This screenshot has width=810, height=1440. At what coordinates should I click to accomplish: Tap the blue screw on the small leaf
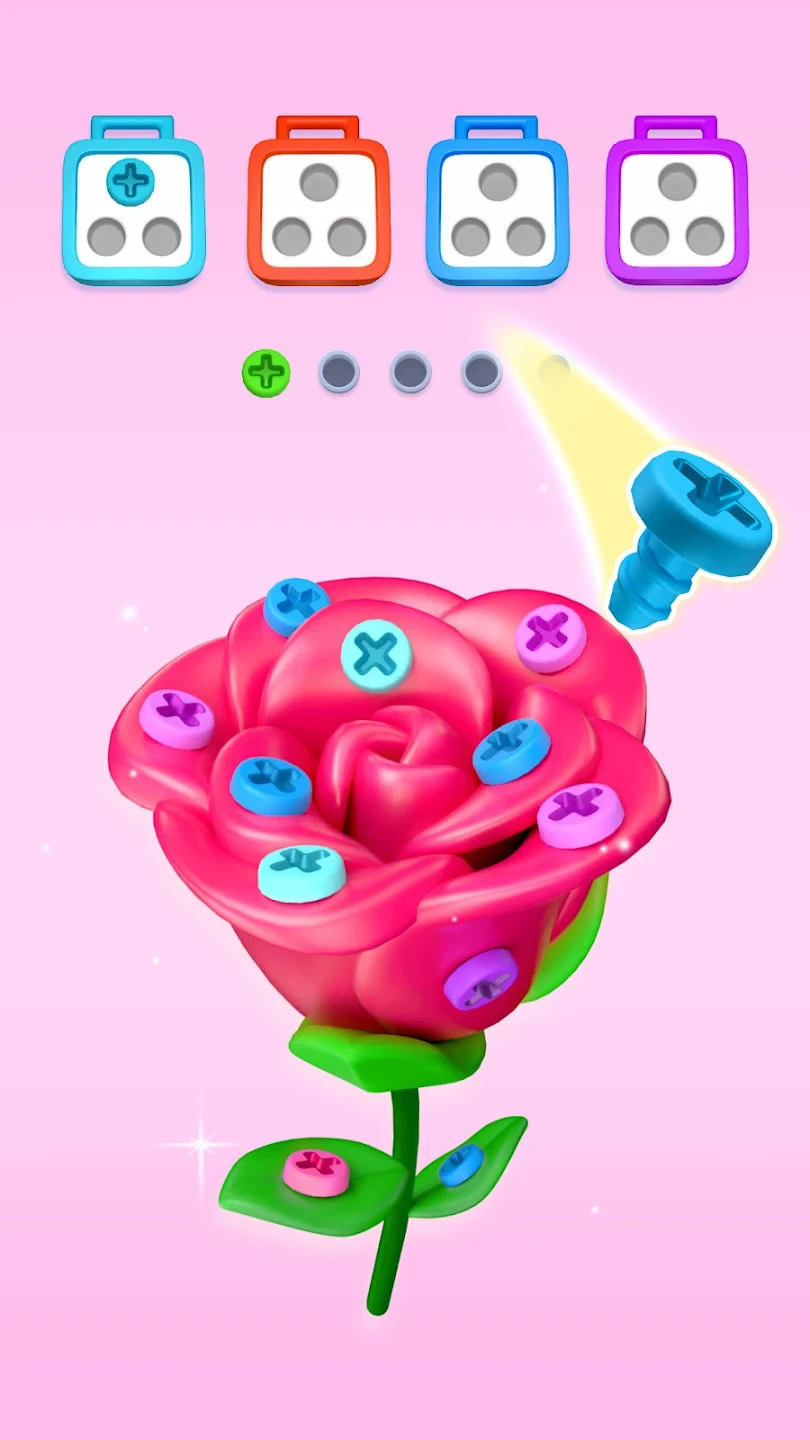[460, 1165]
